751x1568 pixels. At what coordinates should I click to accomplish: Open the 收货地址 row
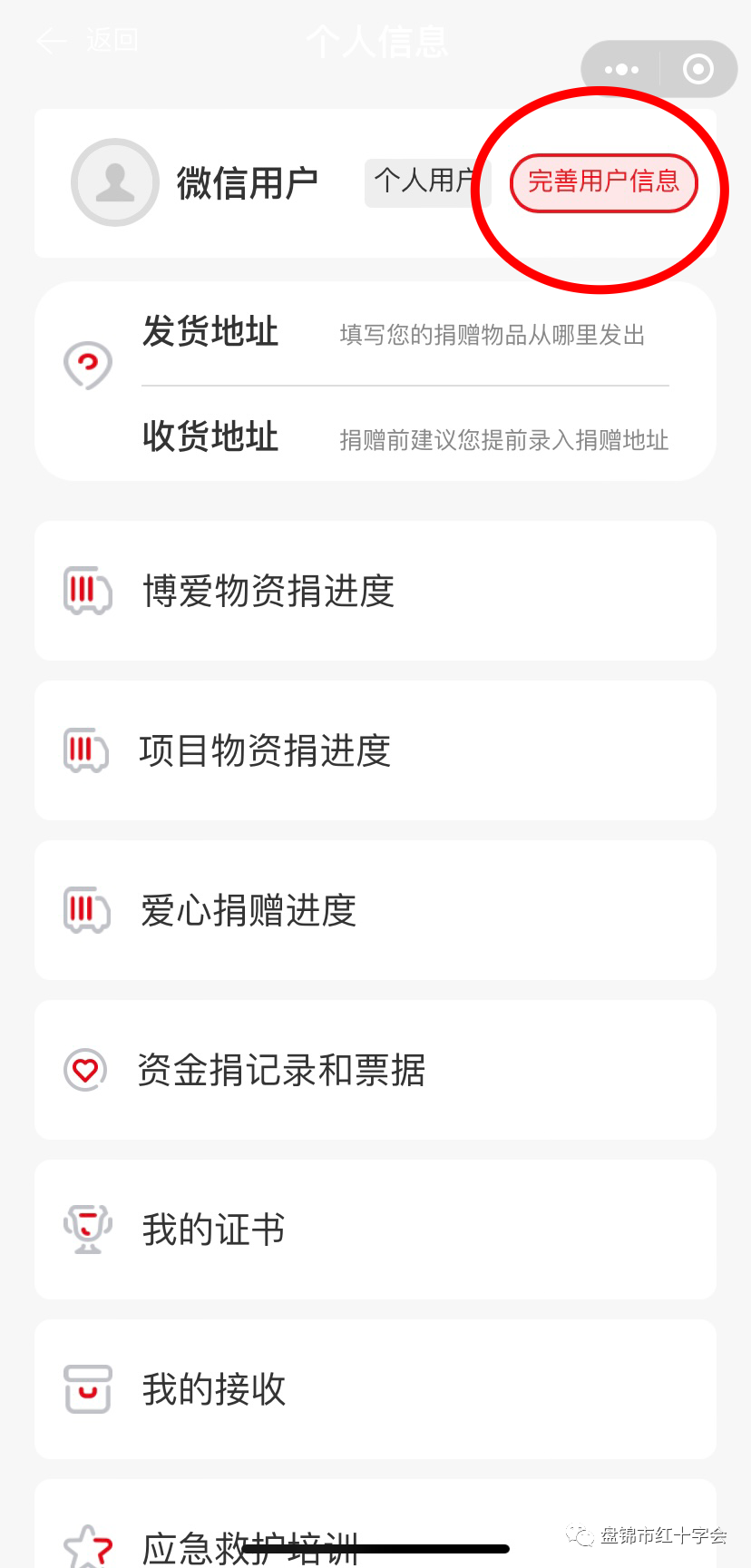click(x=405, y=437)
